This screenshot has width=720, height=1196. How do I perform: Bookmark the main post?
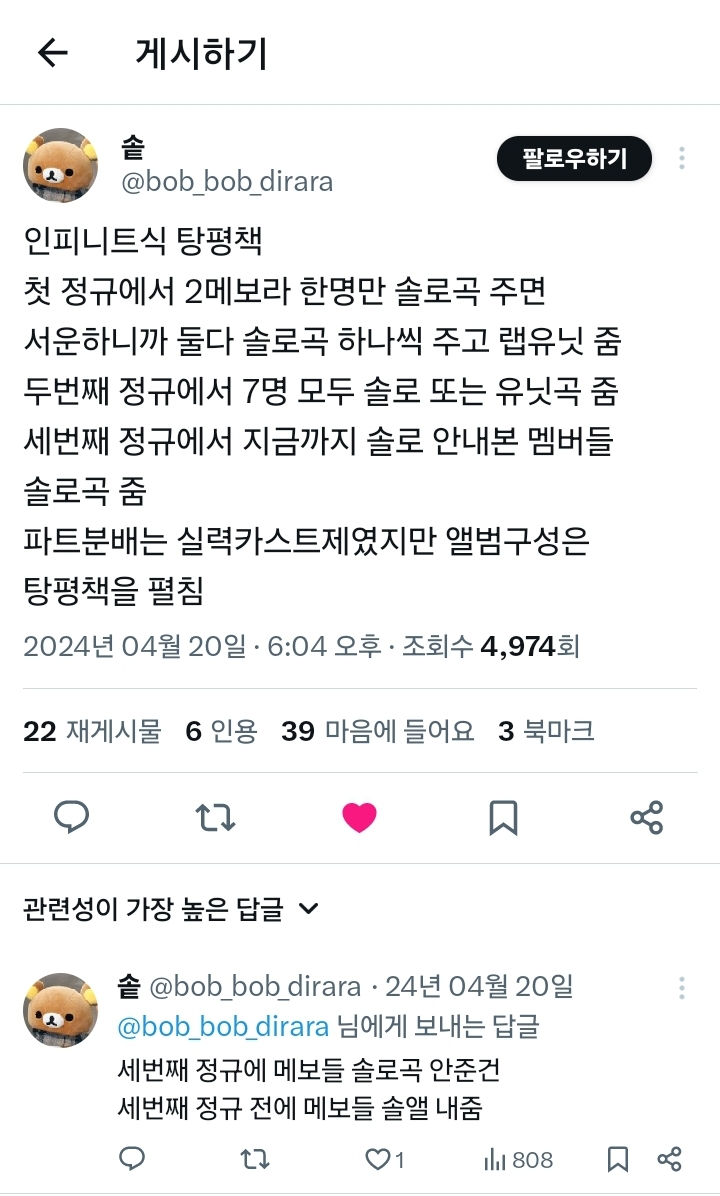pyautogui.click(x=503, y=817)
